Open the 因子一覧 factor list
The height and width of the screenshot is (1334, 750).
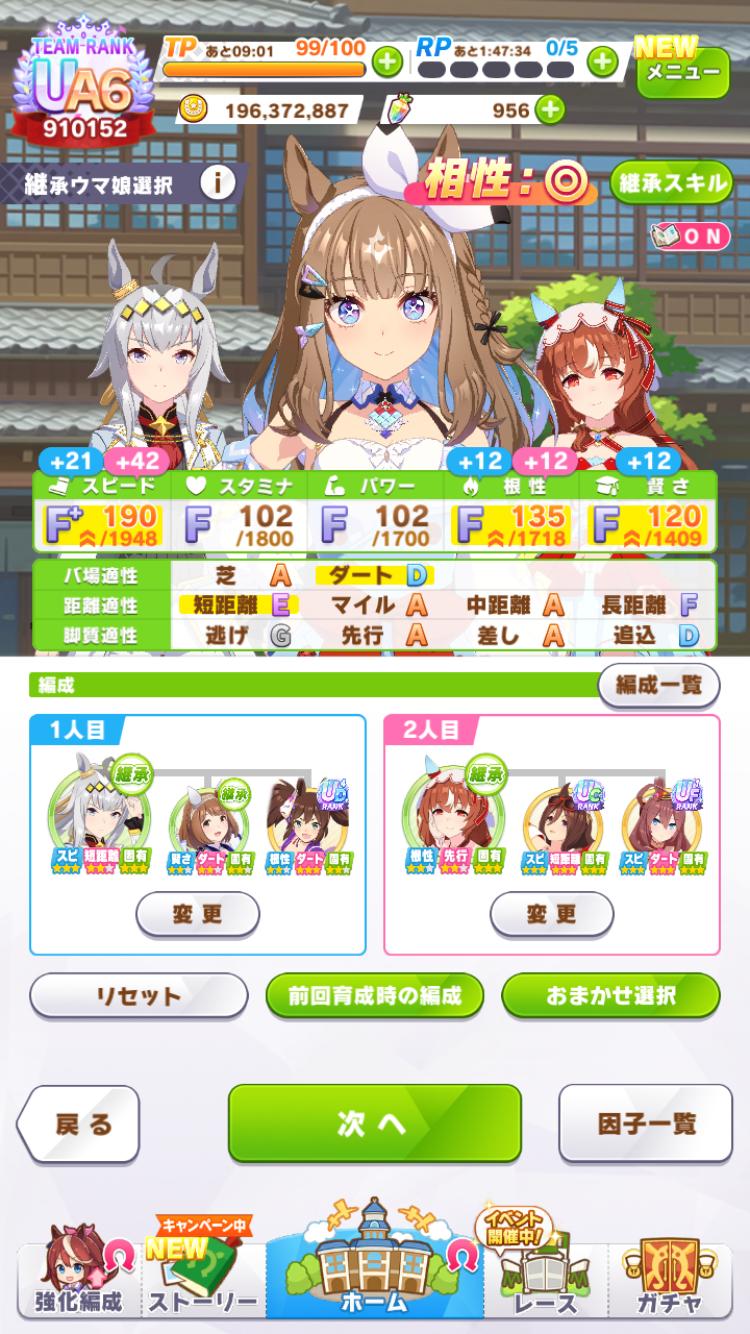coord(647,1123)
